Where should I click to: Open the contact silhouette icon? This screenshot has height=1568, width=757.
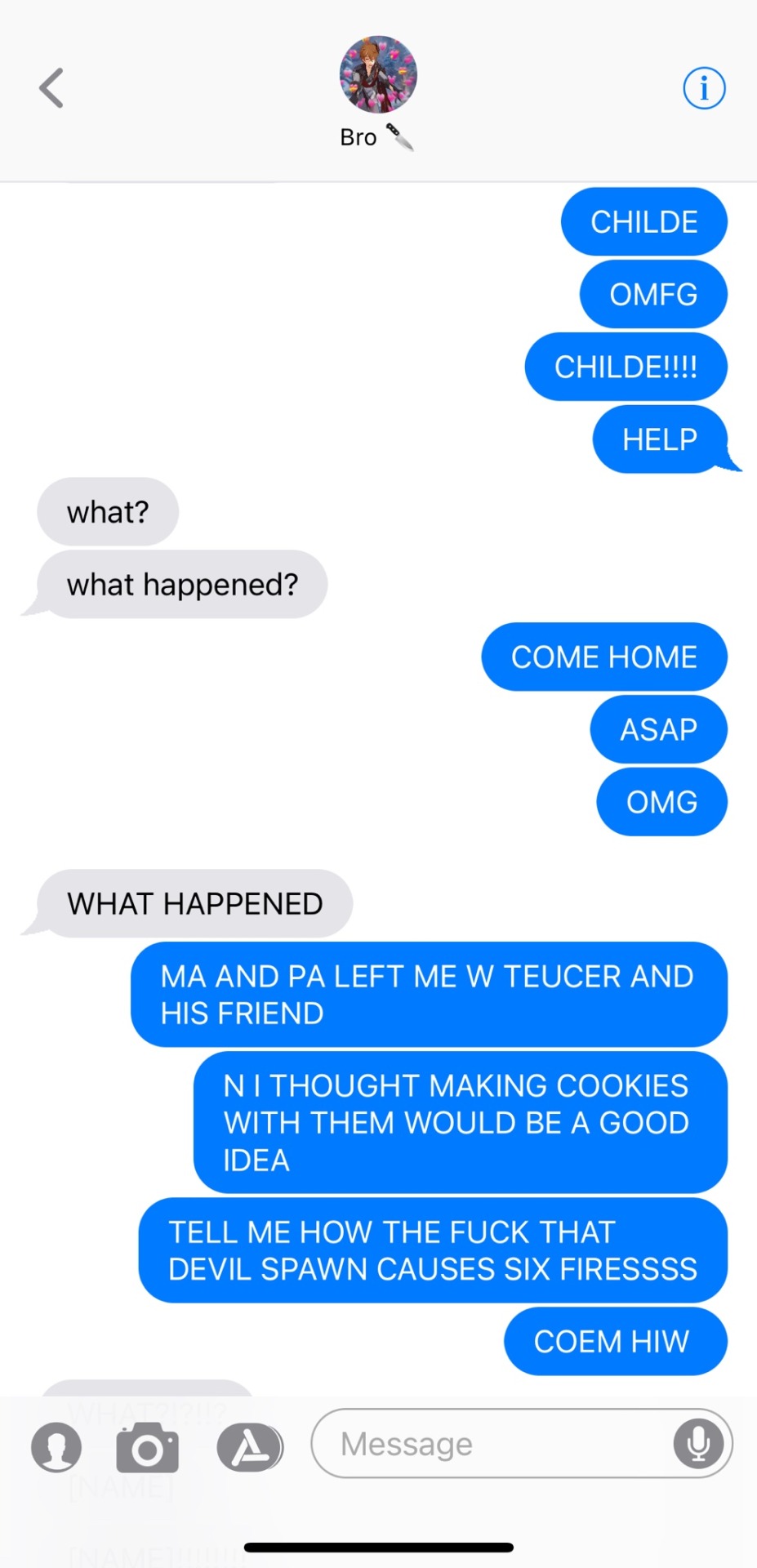click(x=56, y=1448)
